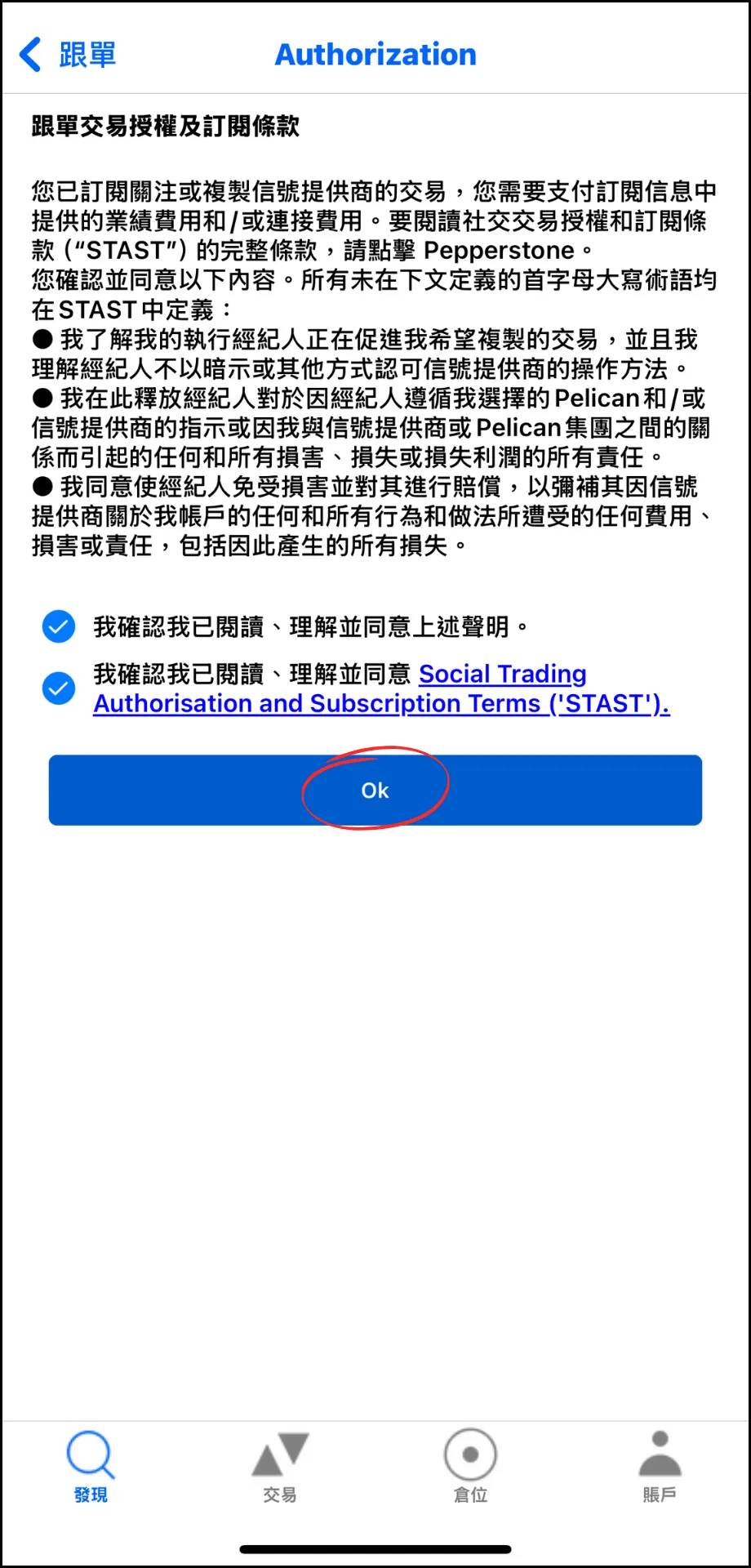Go back to 跟單 screen
The image size is (751, 1568).
click(67, 55)
